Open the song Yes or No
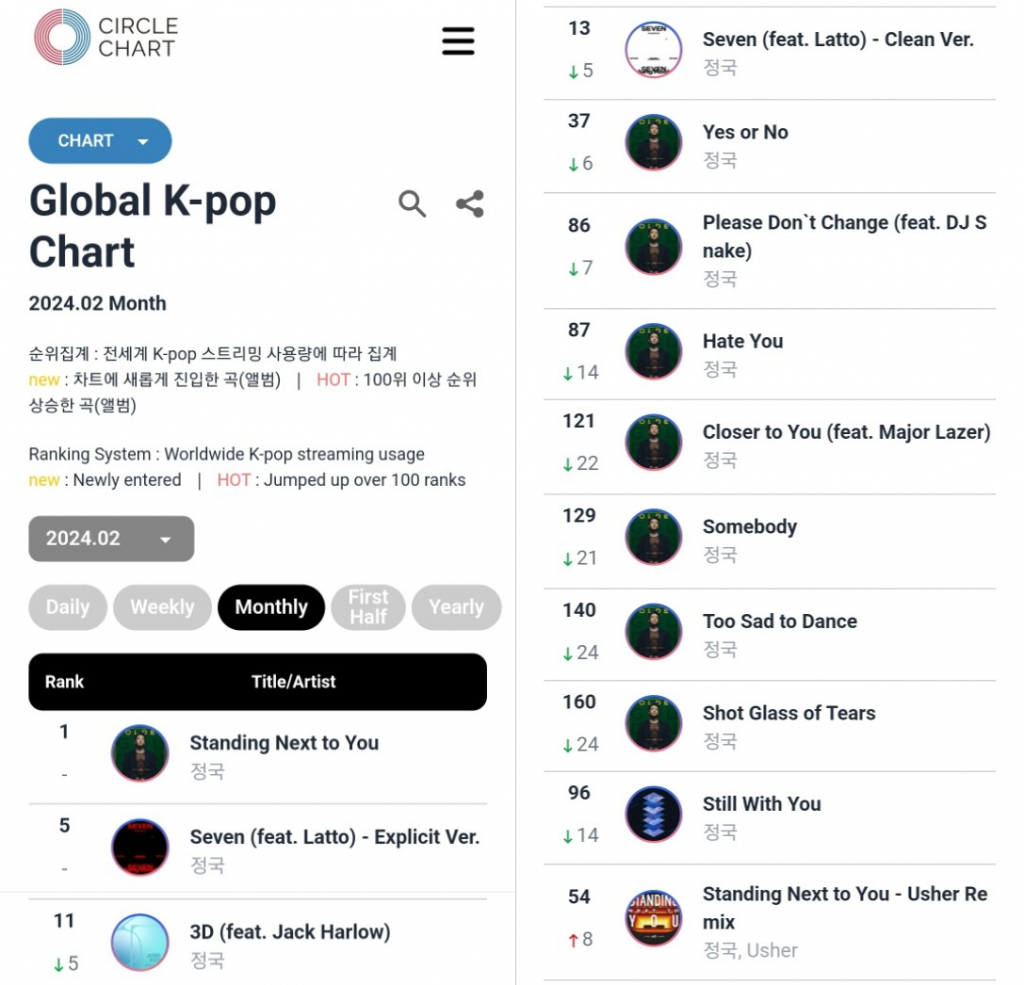 (x=745, y=132)
